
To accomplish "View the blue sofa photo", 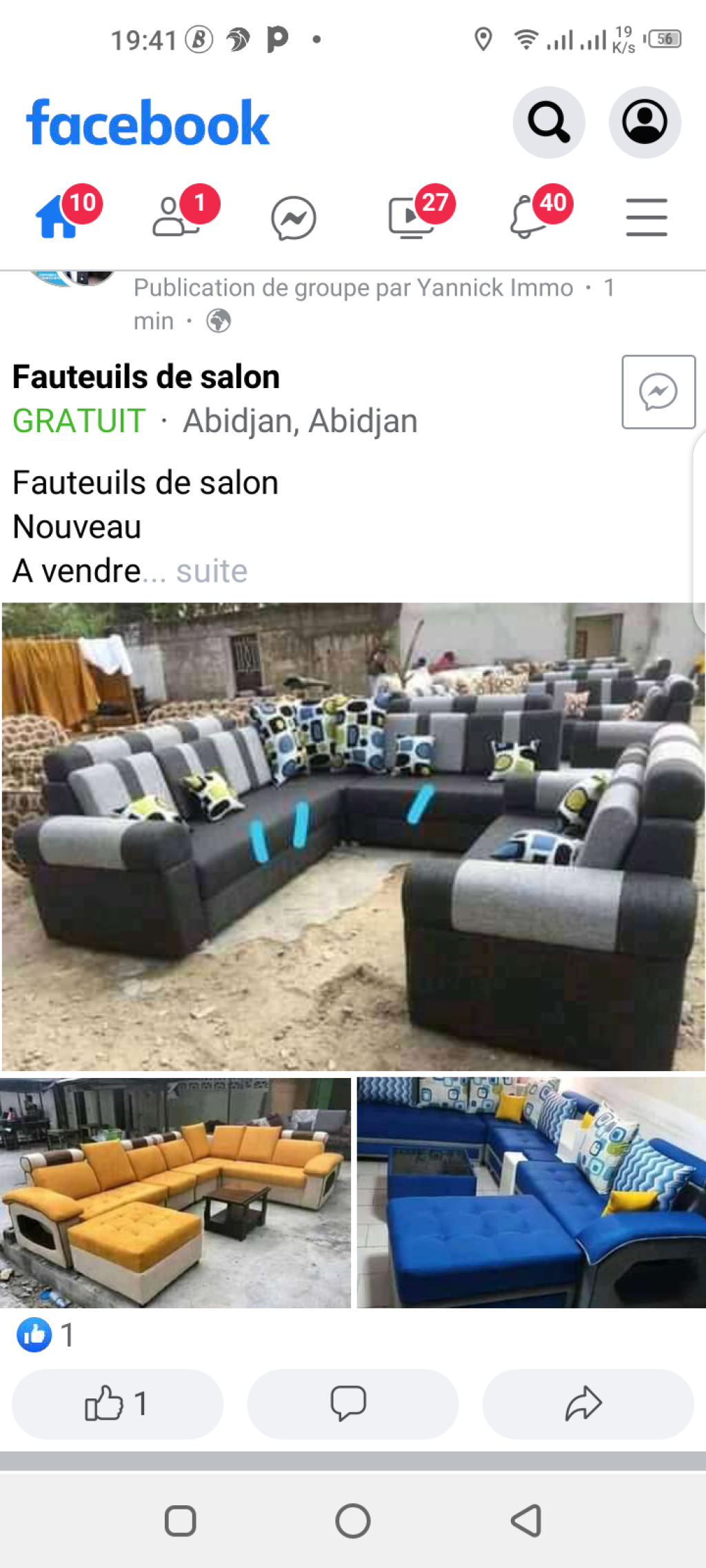I will point(531,1192).
